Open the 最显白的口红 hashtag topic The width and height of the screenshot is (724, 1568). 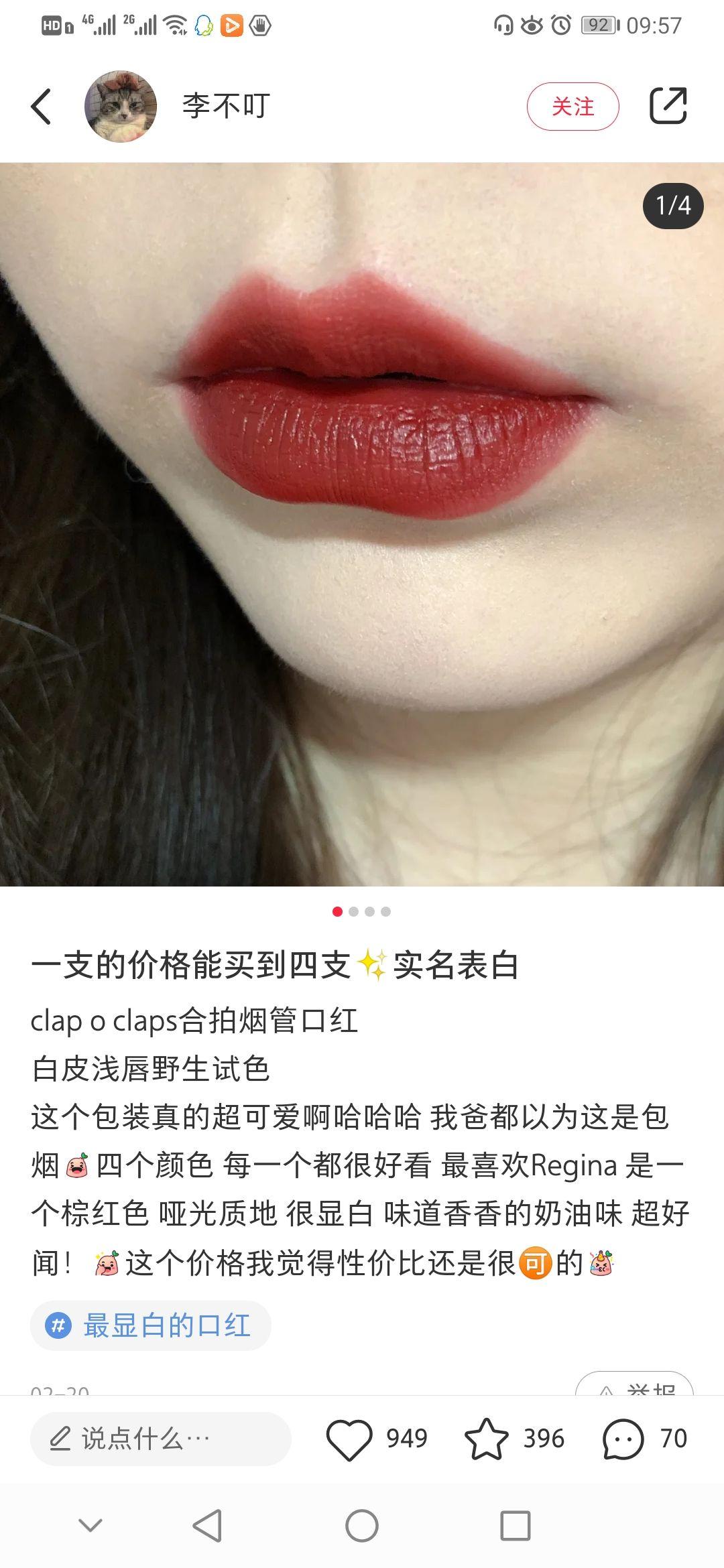(151, 1325)
